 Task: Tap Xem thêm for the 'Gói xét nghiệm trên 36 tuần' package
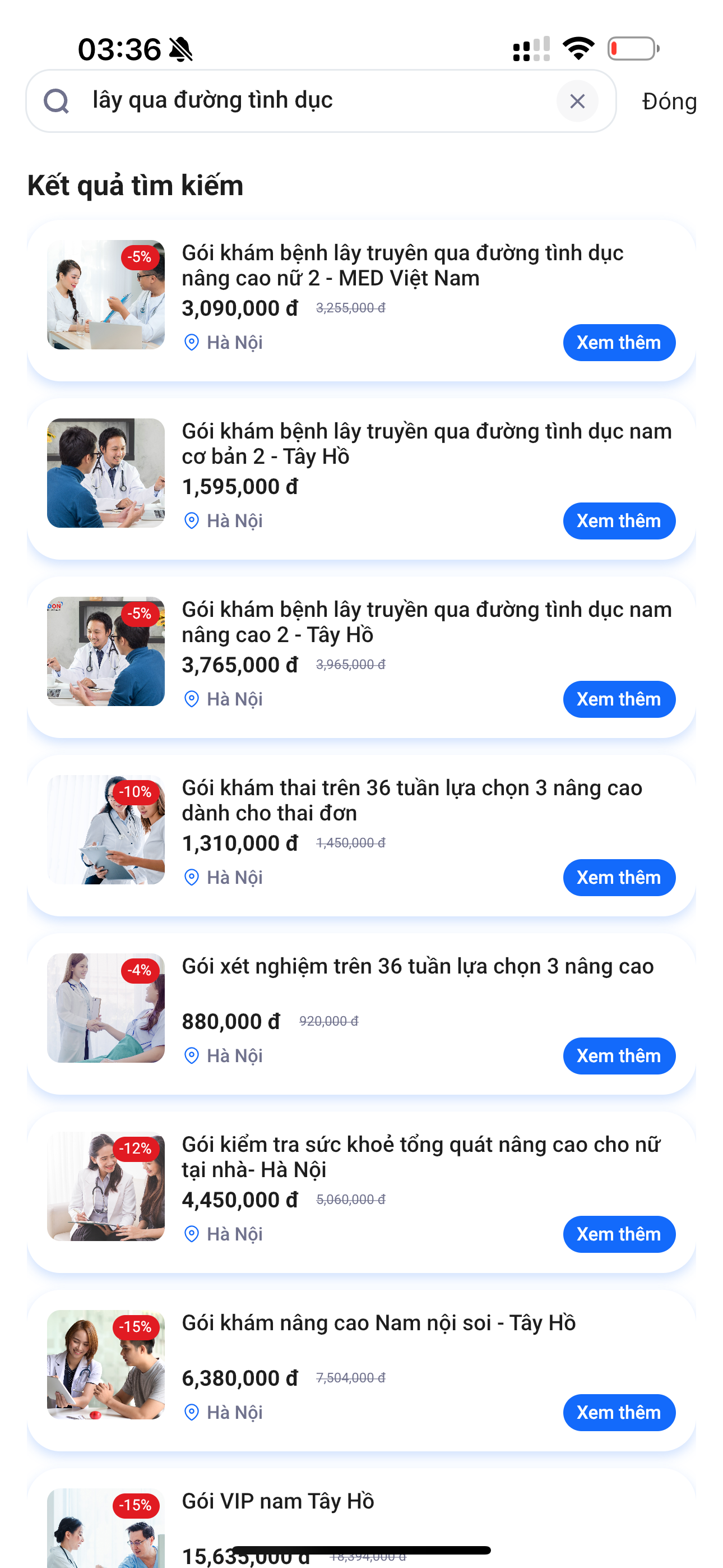[618, 1056]
